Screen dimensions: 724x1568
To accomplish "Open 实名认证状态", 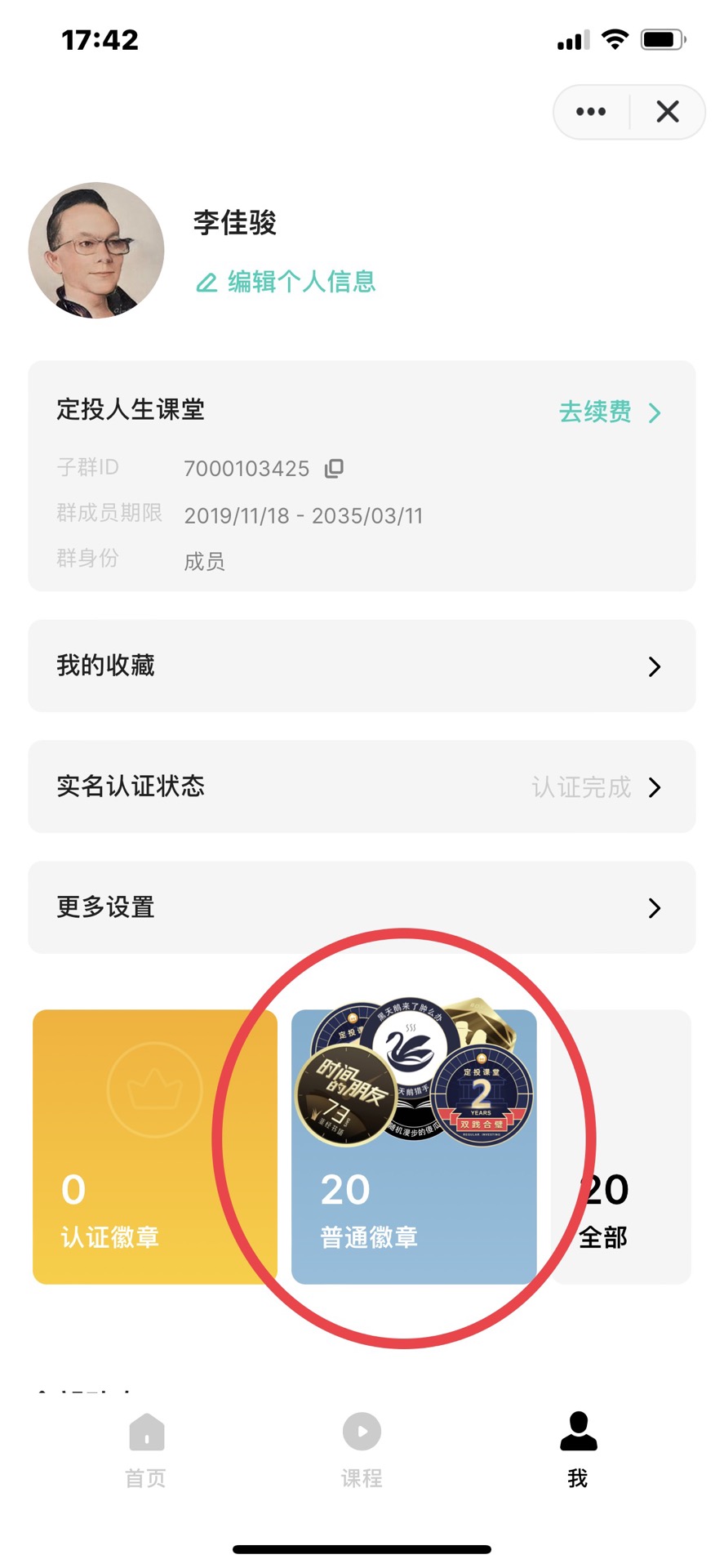I will click(x=362, y=786).
